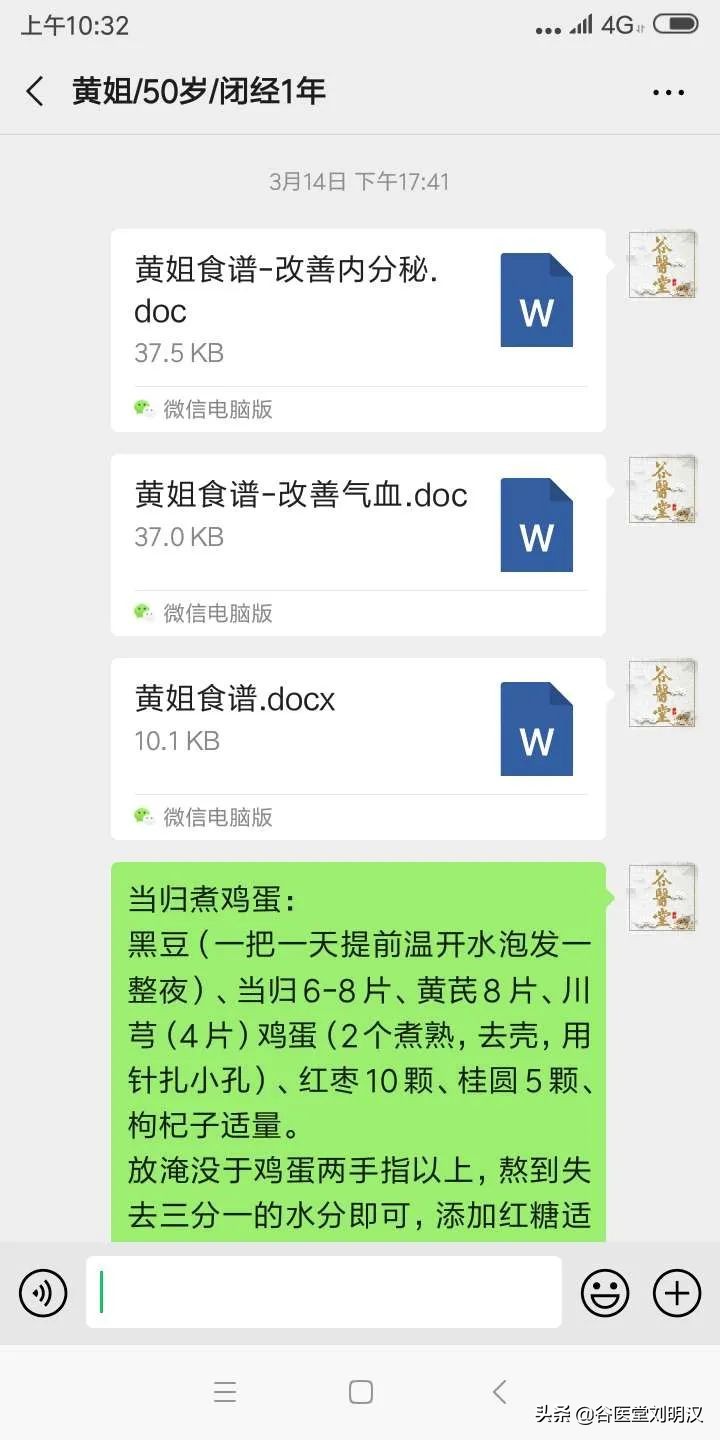Screen dimensions: 720x1440
Task: Click the Word icon on 改善内分秘 document
Action: coord(537,299)
